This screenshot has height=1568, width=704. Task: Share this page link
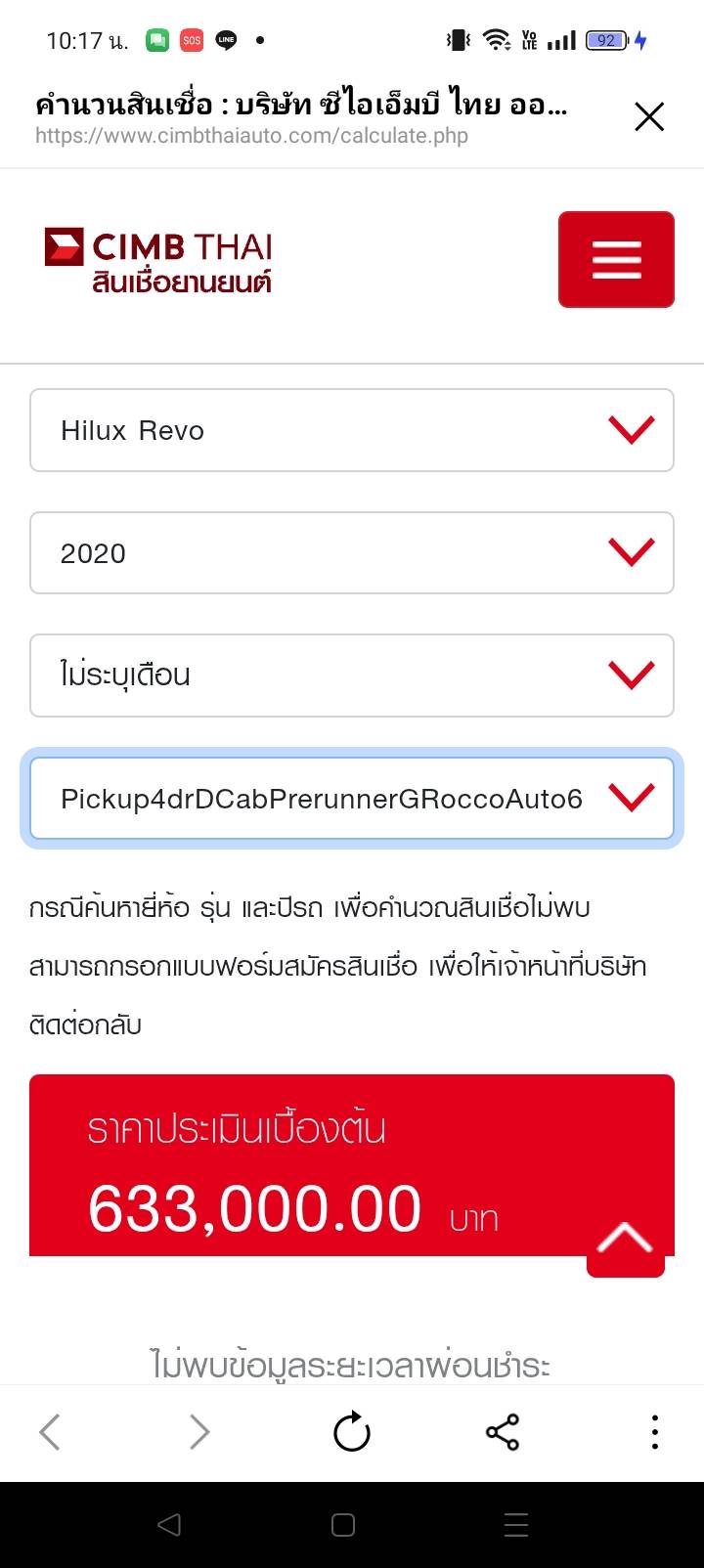point(503,1432)
